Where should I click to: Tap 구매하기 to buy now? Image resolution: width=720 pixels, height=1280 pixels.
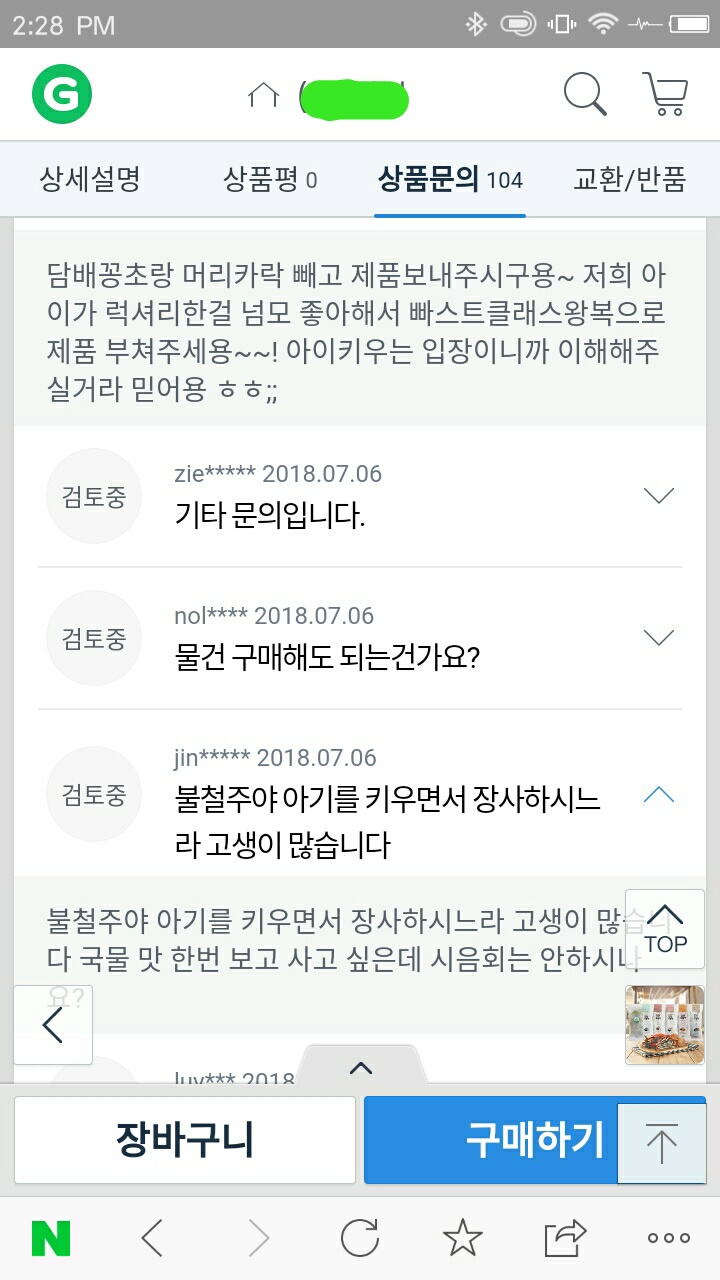490,1139
